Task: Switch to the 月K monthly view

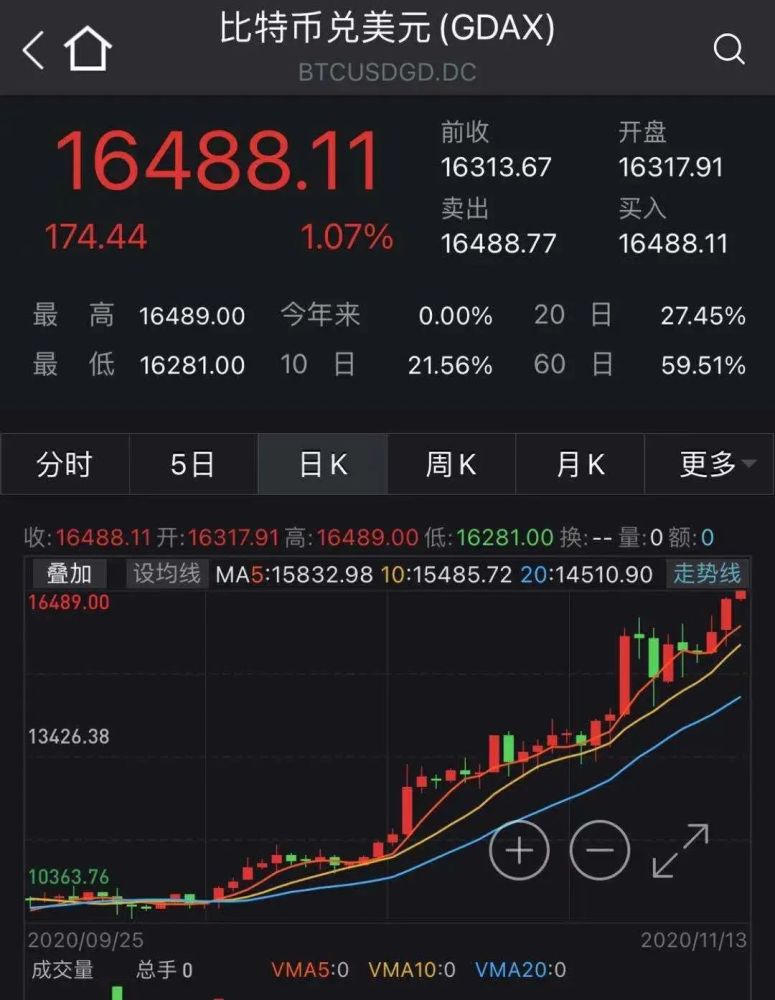Action: [x=580, y=463]
